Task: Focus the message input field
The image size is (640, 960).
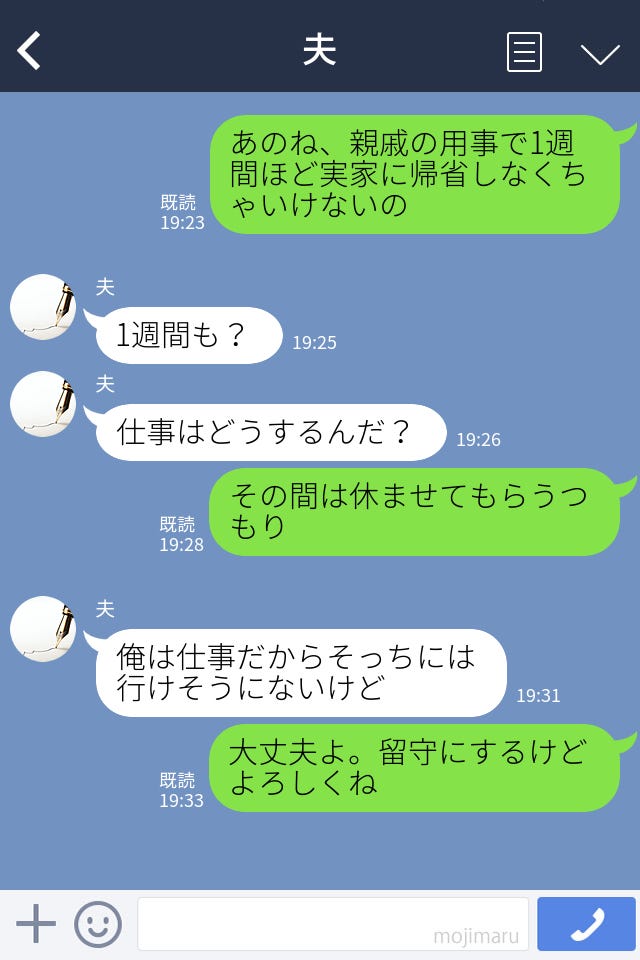Action: pos(332,924)
